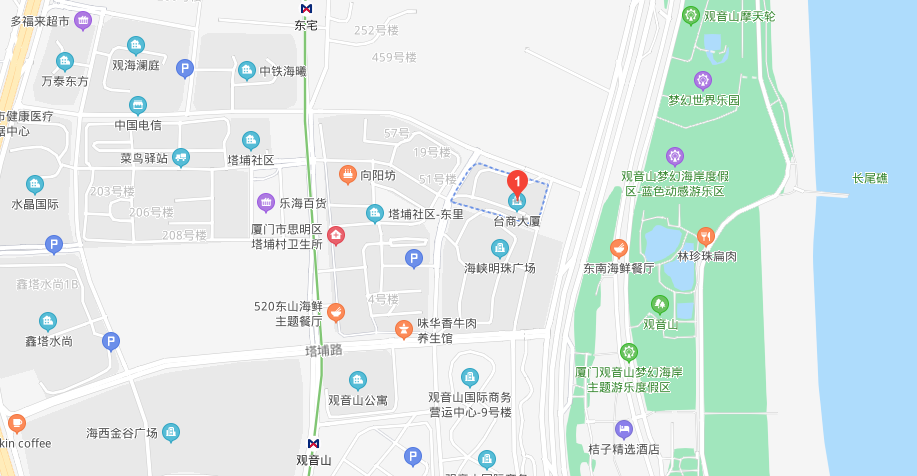This screenshot has width=917, height=476.
Task: Select 塔埔村卫生所 clinic marker
Action: (337, 236)
